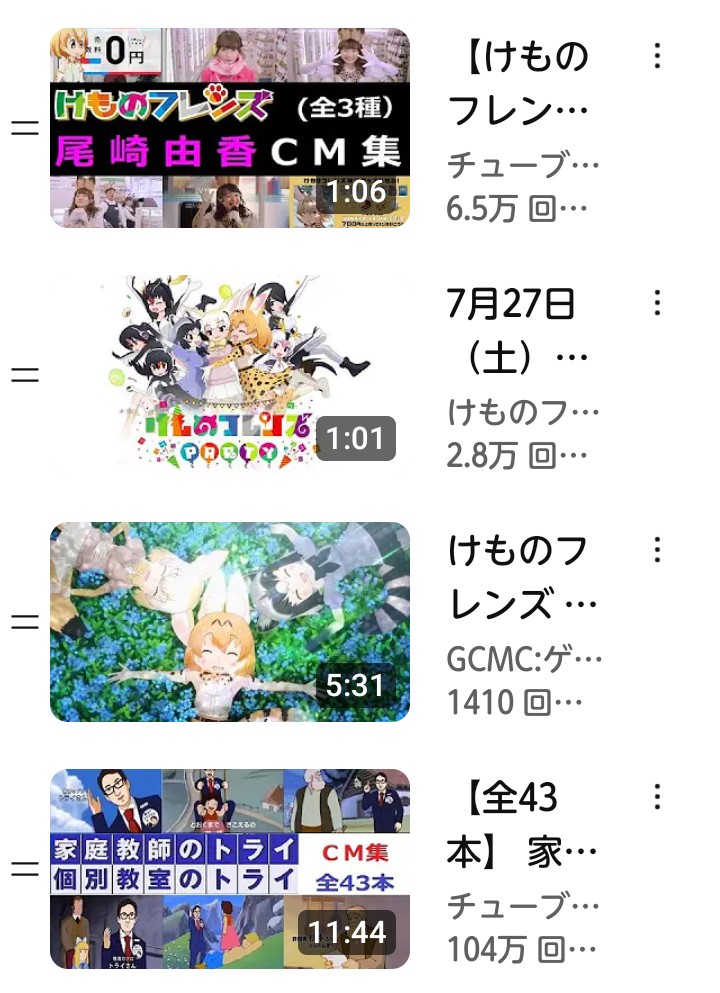Play the 5:31 けものフレンズ video
Image resolution: width=720 pixels, height=993 pixels.
coord(230,622)
